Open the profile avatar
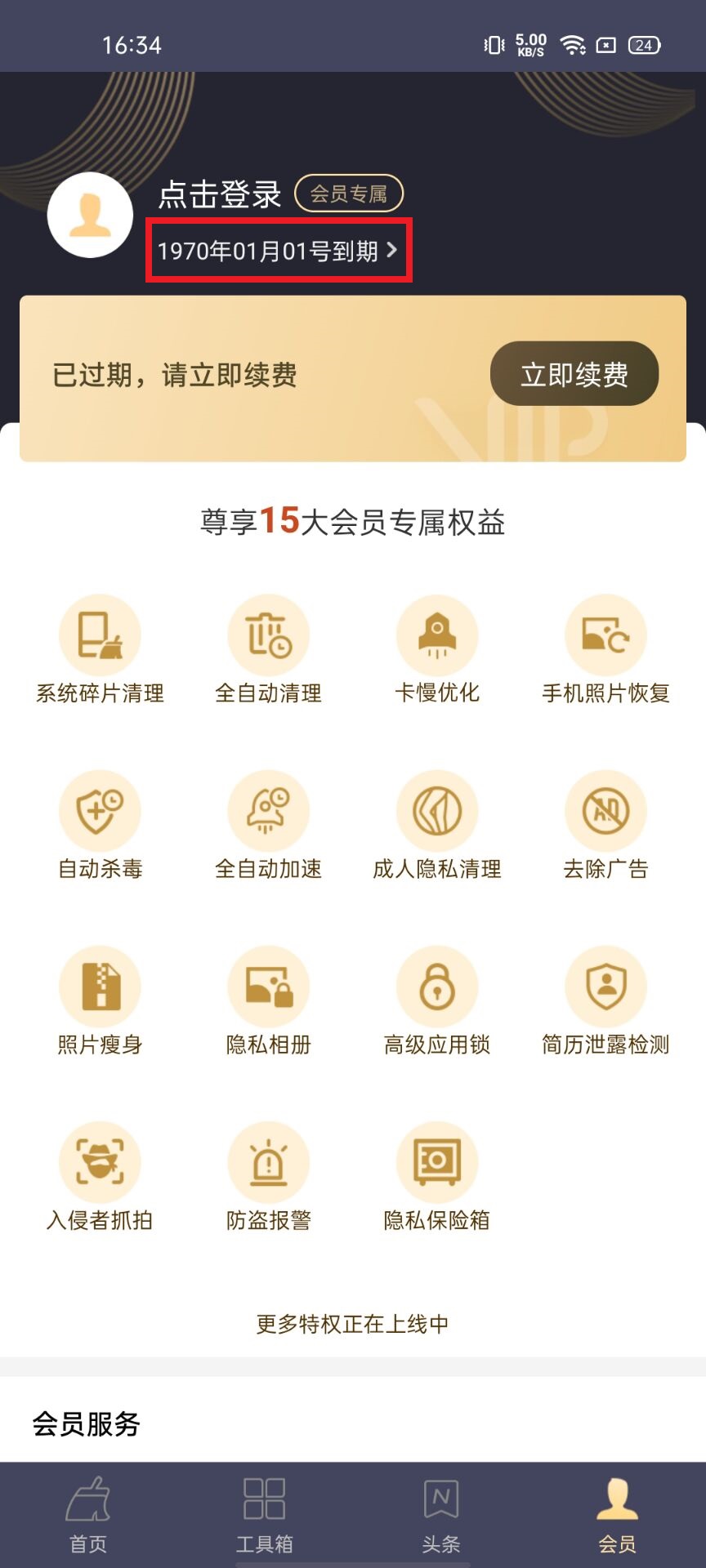Viewport: 706px width, 1568px height. (x=90, y=216)
